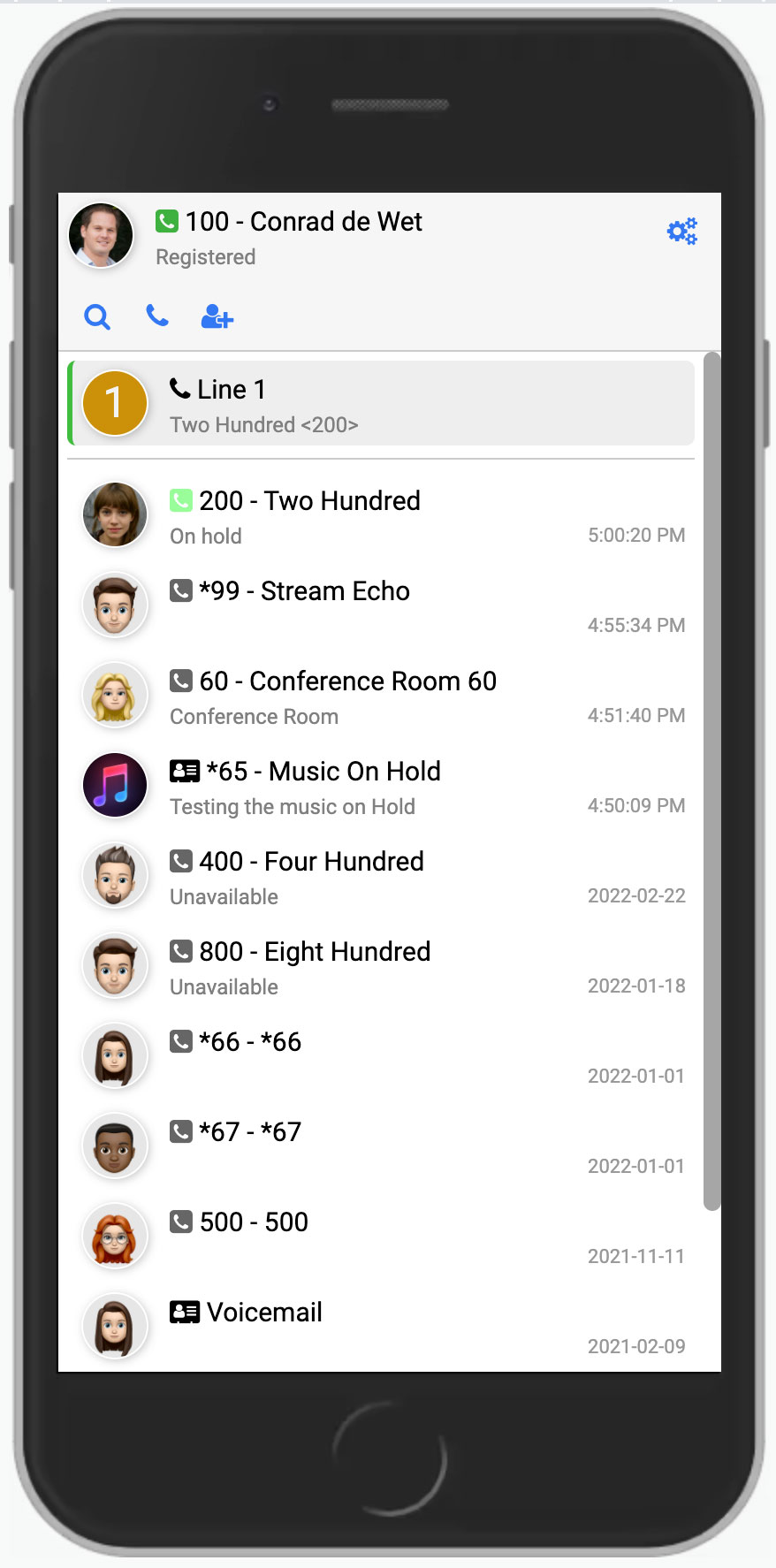Viewport: 776px width, 1568px height.
Task: Open 60 - Conference Room 60
Action: pos(380,696)
